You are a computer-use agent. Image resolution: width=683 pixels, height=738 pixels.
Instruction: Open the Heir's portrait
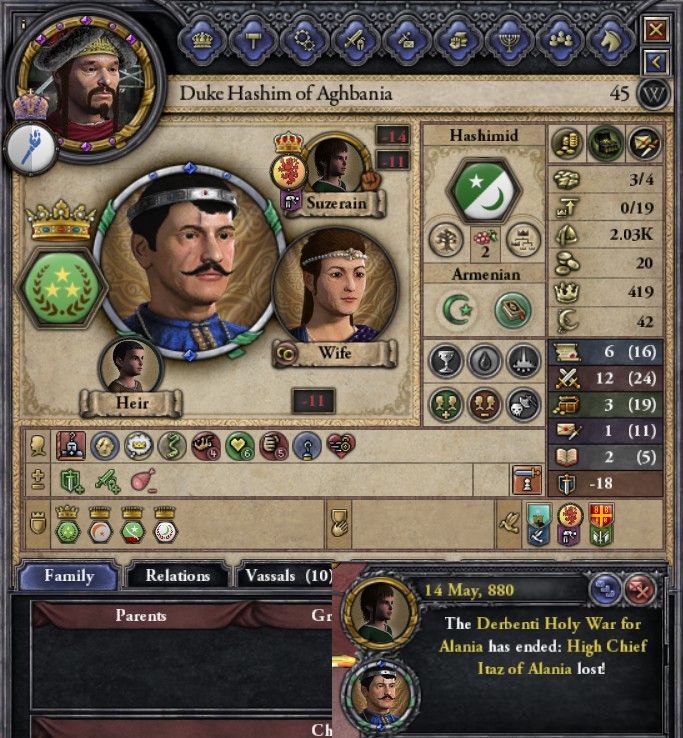click(x=130, y=367)
